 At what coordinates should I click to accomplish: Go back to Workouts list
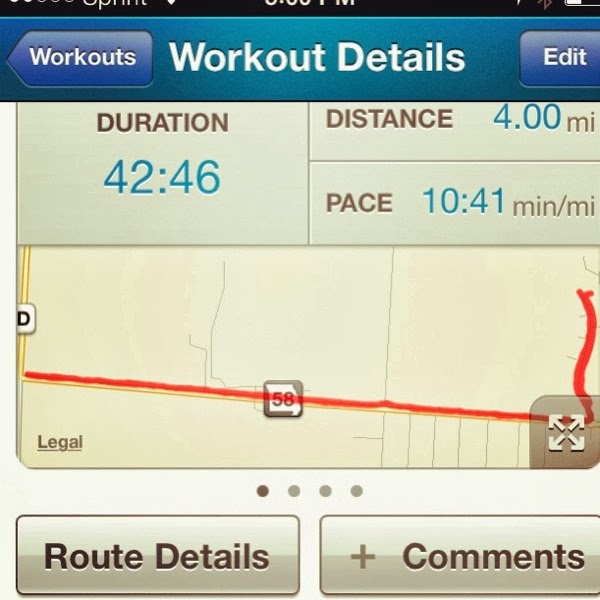coord(80,57)
